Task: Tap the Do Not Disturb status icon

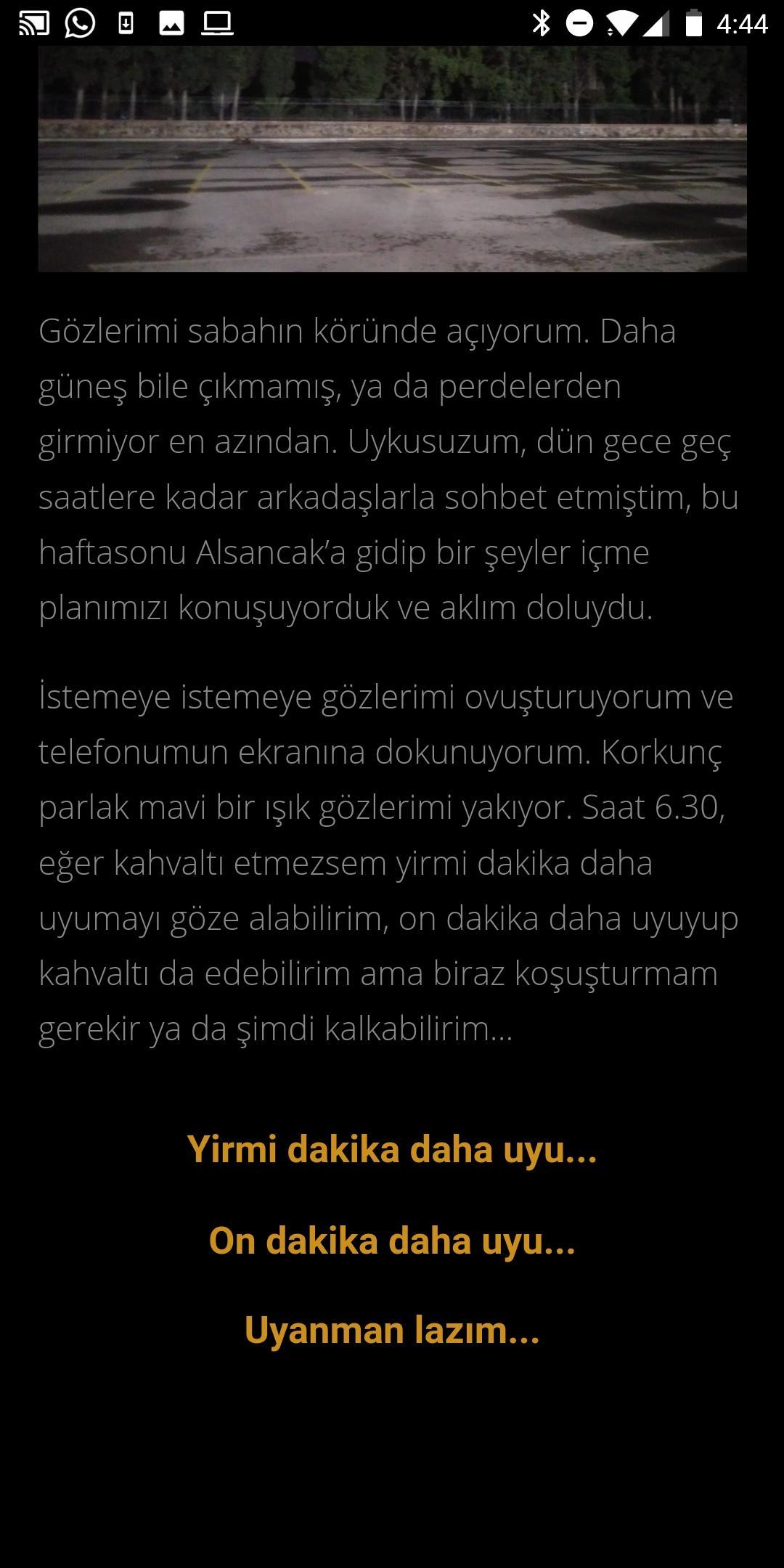Action: point(579,22)
